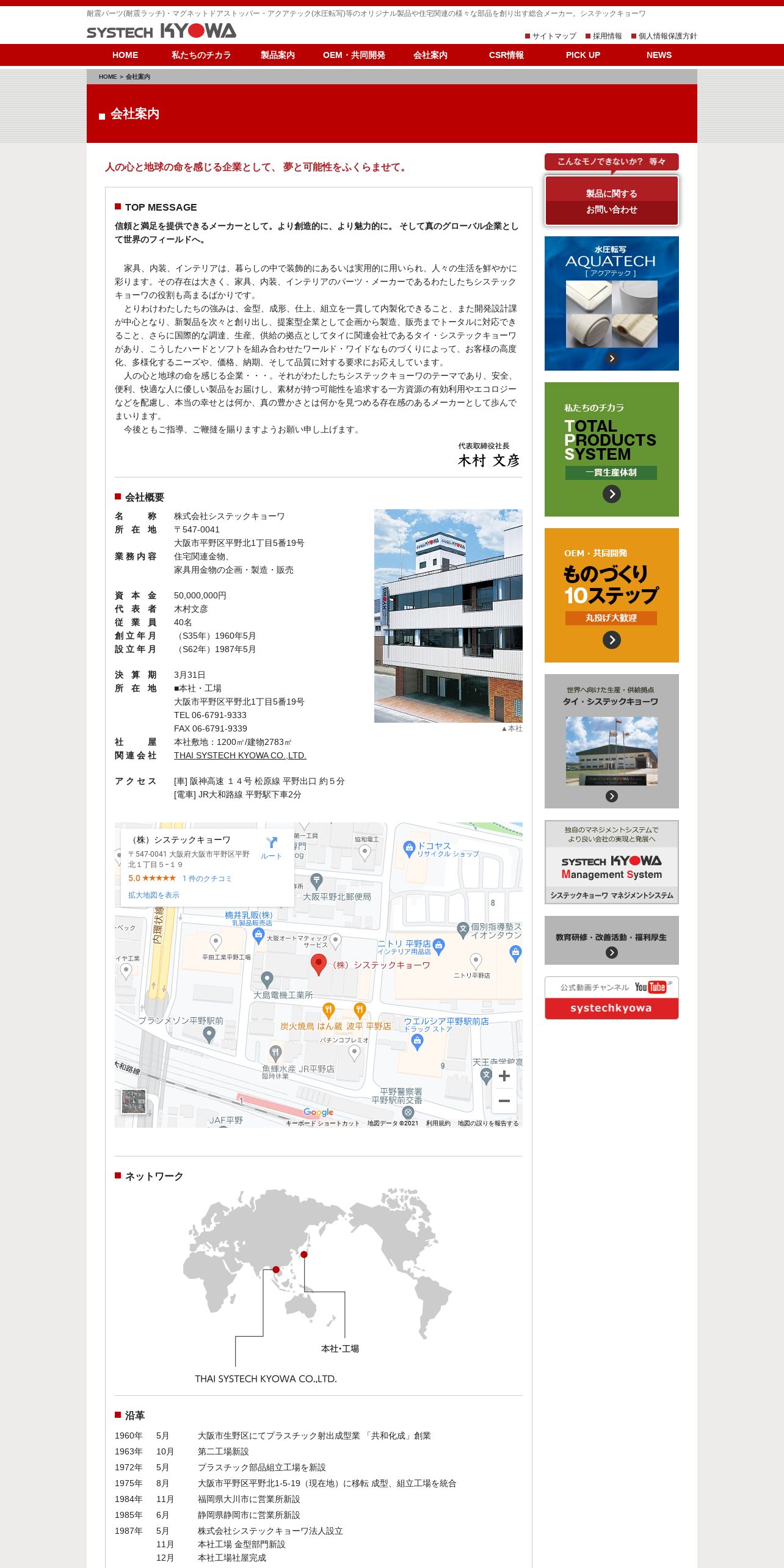Image resolution: width=784 pixels, height=1568 pixels.
Task: Open タイ・システックキョーワ banner
Action: (x=612, y=741)
